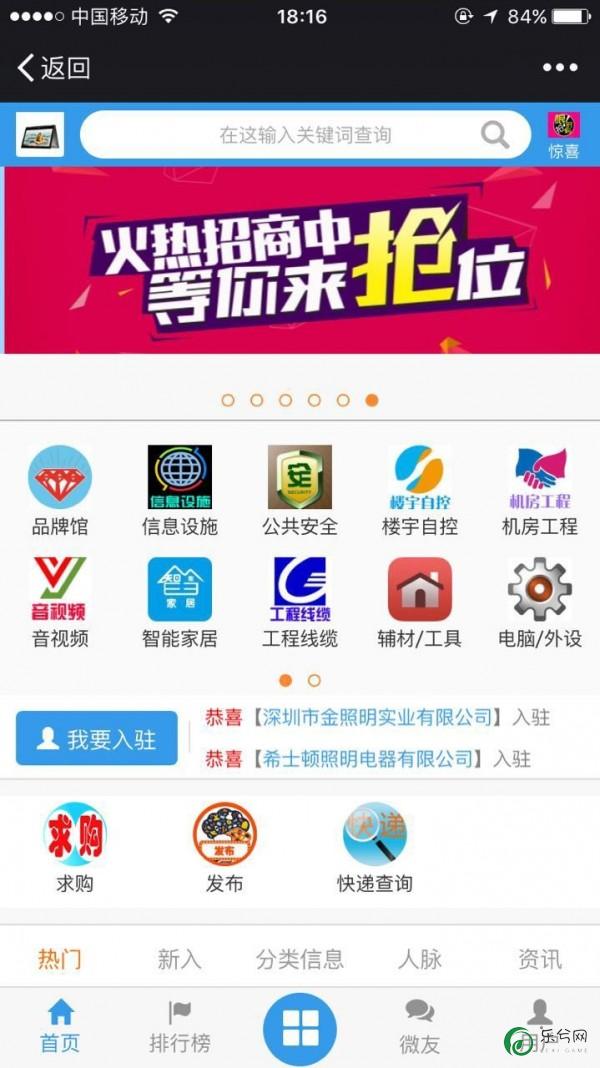Open the 微友 tab in bottom bar
Screen dimensions: 600x1068
pos(420,1027)
